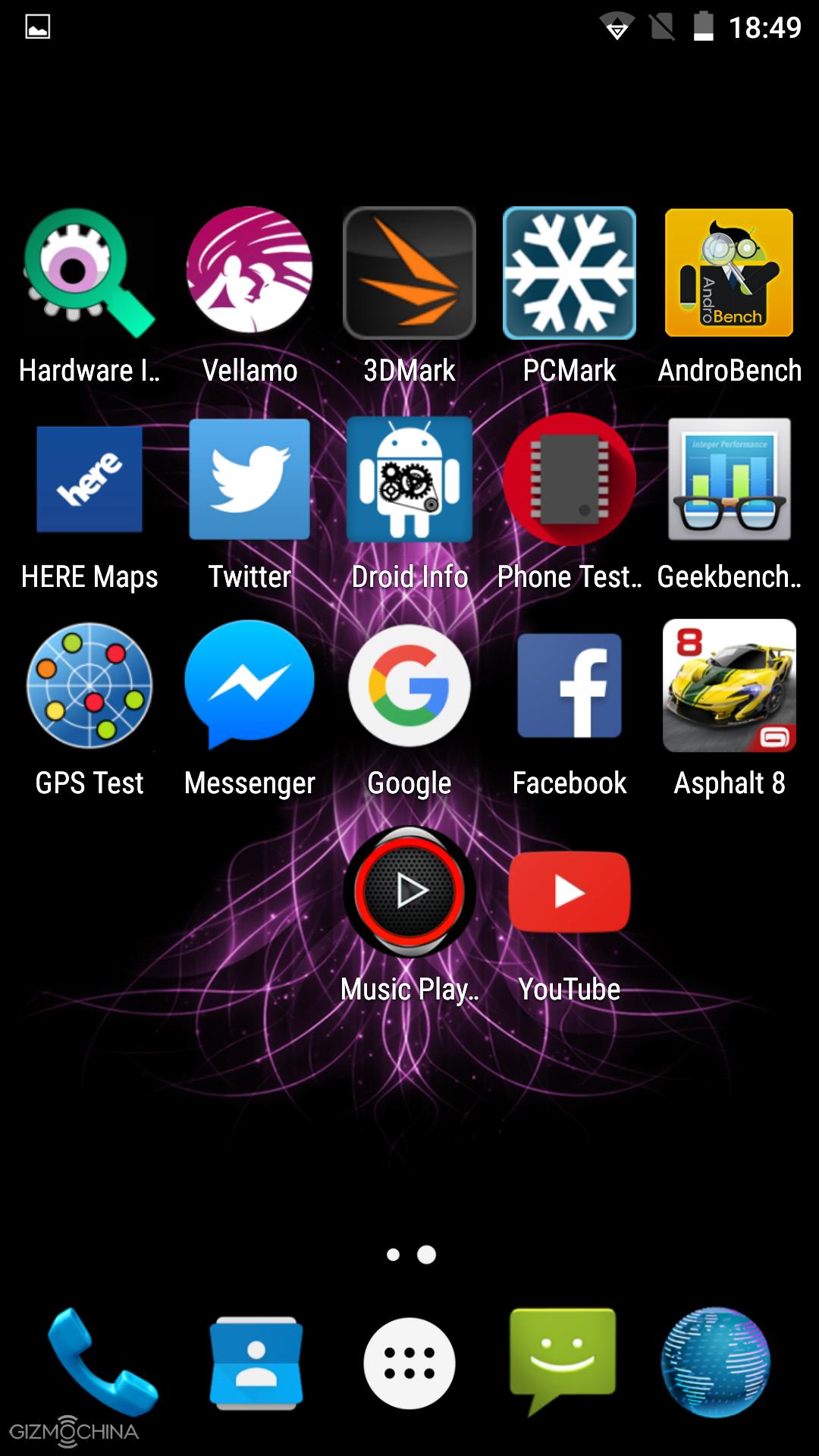Image resolution: width=819 pixels, height=1456 pixels.
Task: Start Asphalt 8 game
Action: (730, 686)
